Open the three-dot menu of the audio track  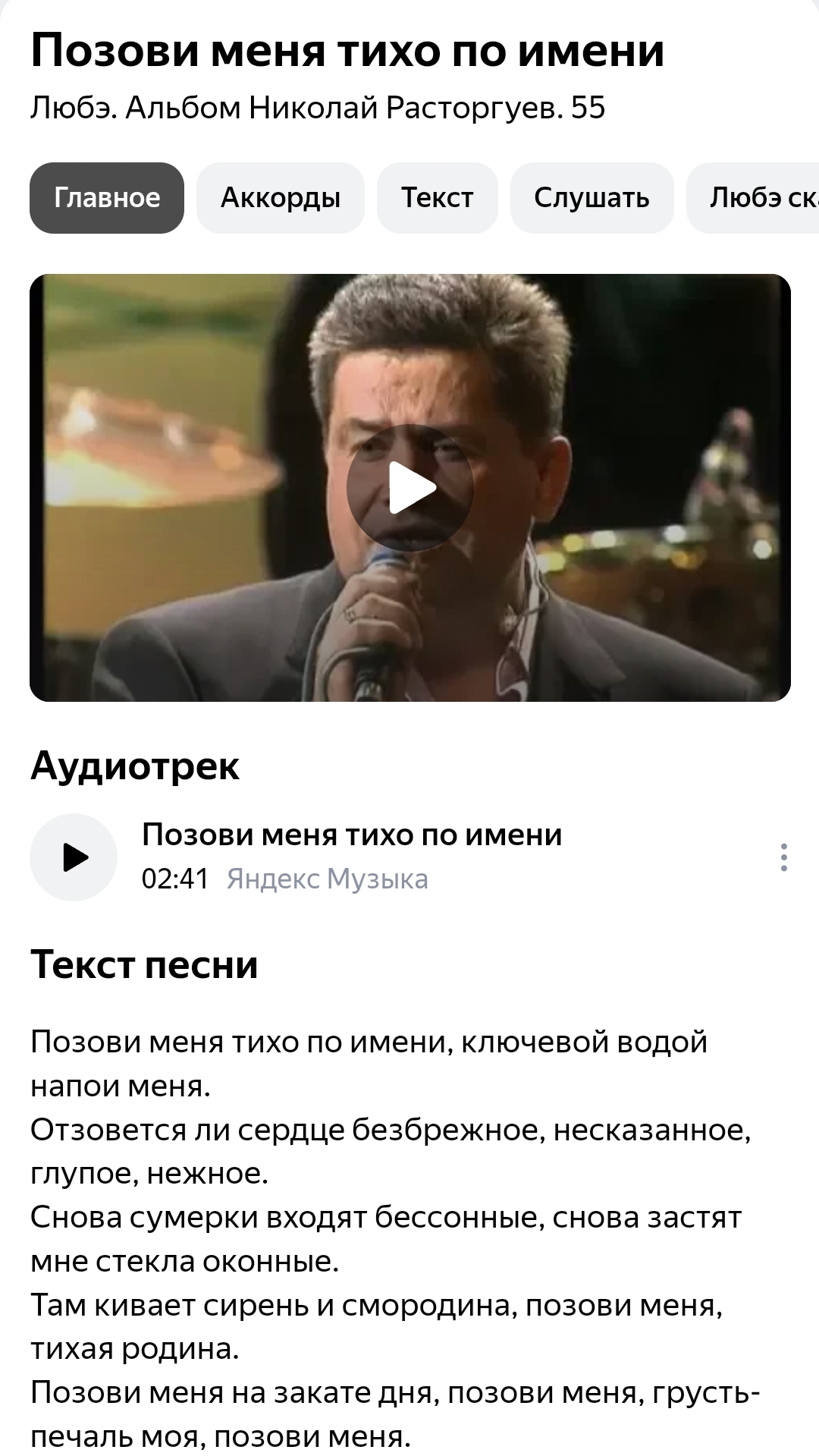tap(784, 857)
